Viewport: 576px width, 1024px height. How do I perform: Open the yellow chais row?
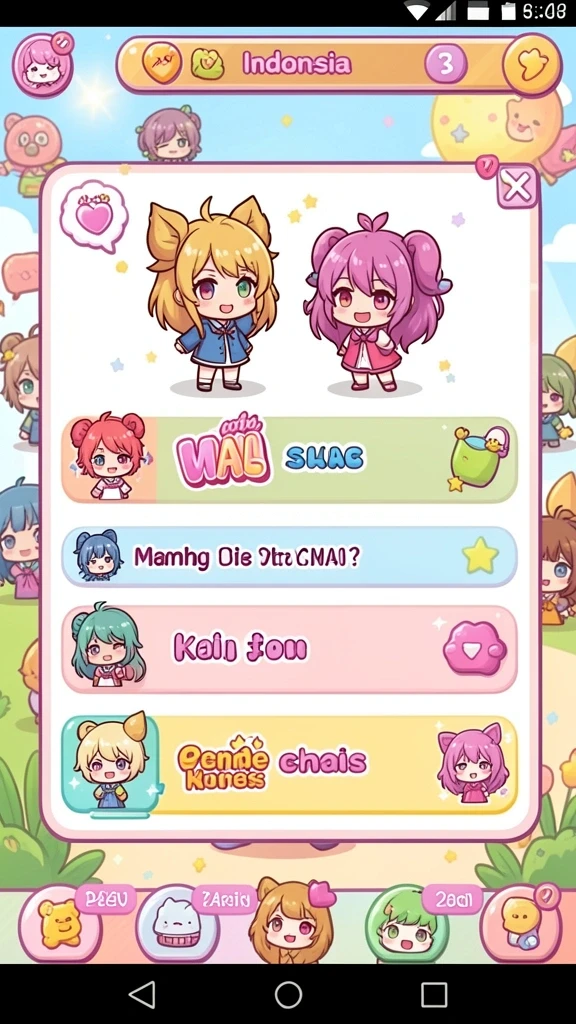tap(289, 764)
